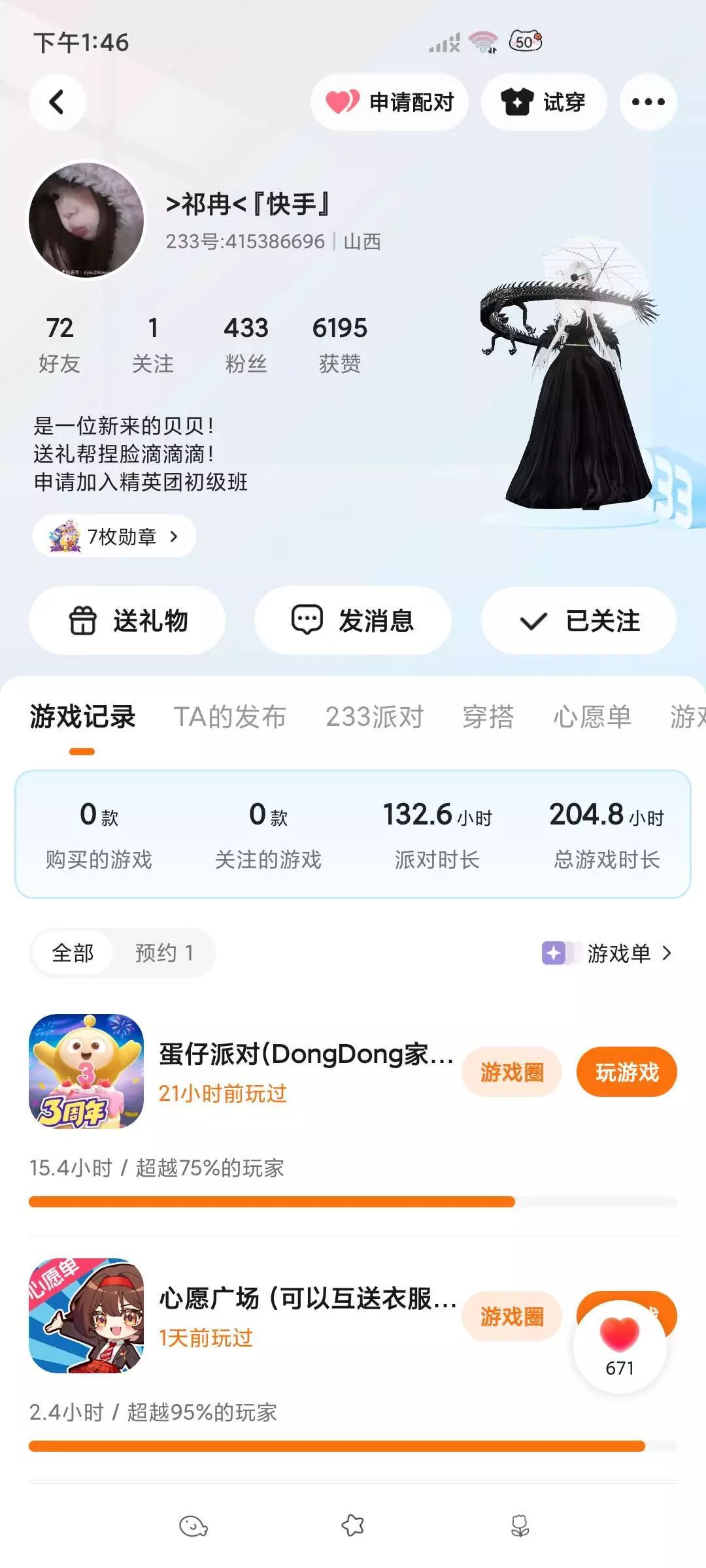Image resolution: width=706 pixels, height=1568 pixels.
Task: Open the 试穿 try-on button
Action: [544, 102]
